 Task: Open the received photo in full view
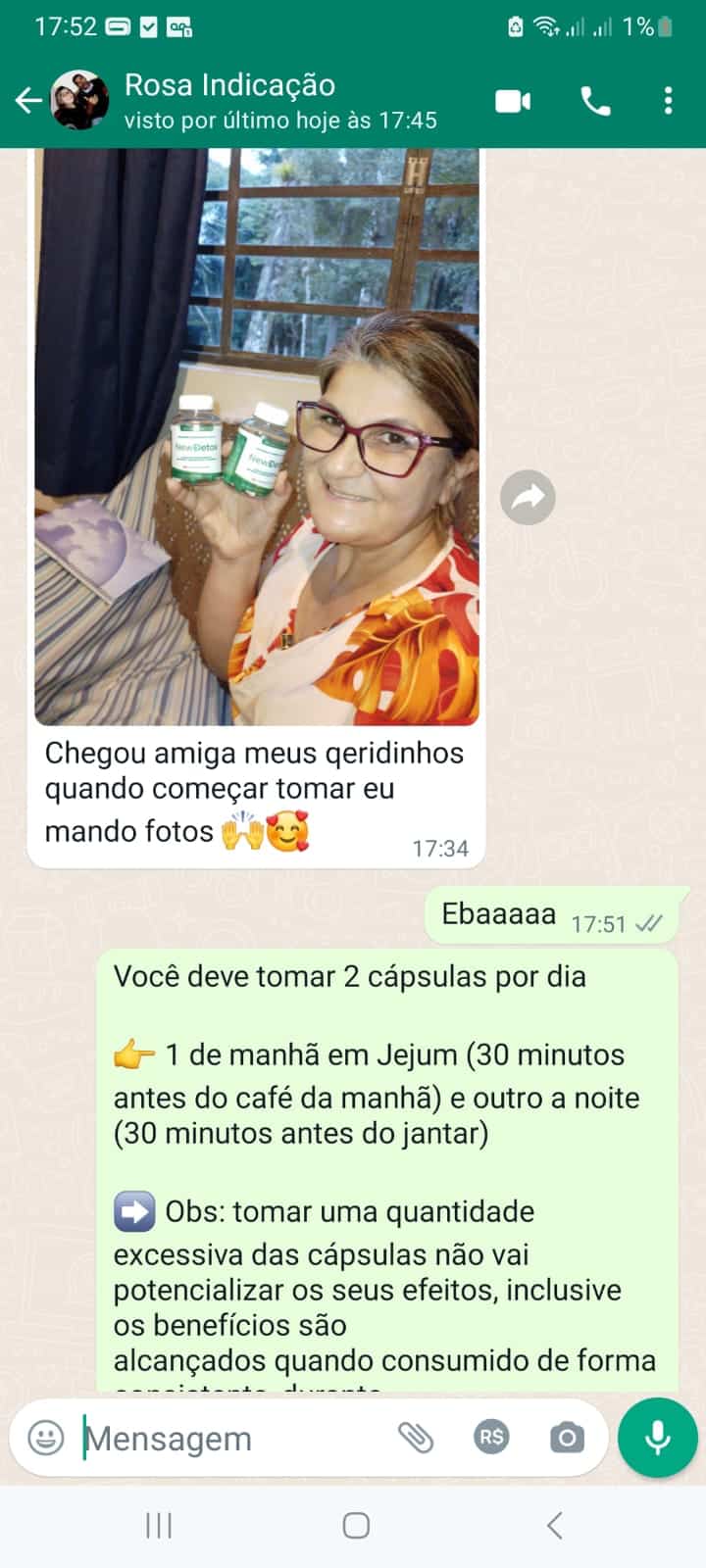point(257,436)
